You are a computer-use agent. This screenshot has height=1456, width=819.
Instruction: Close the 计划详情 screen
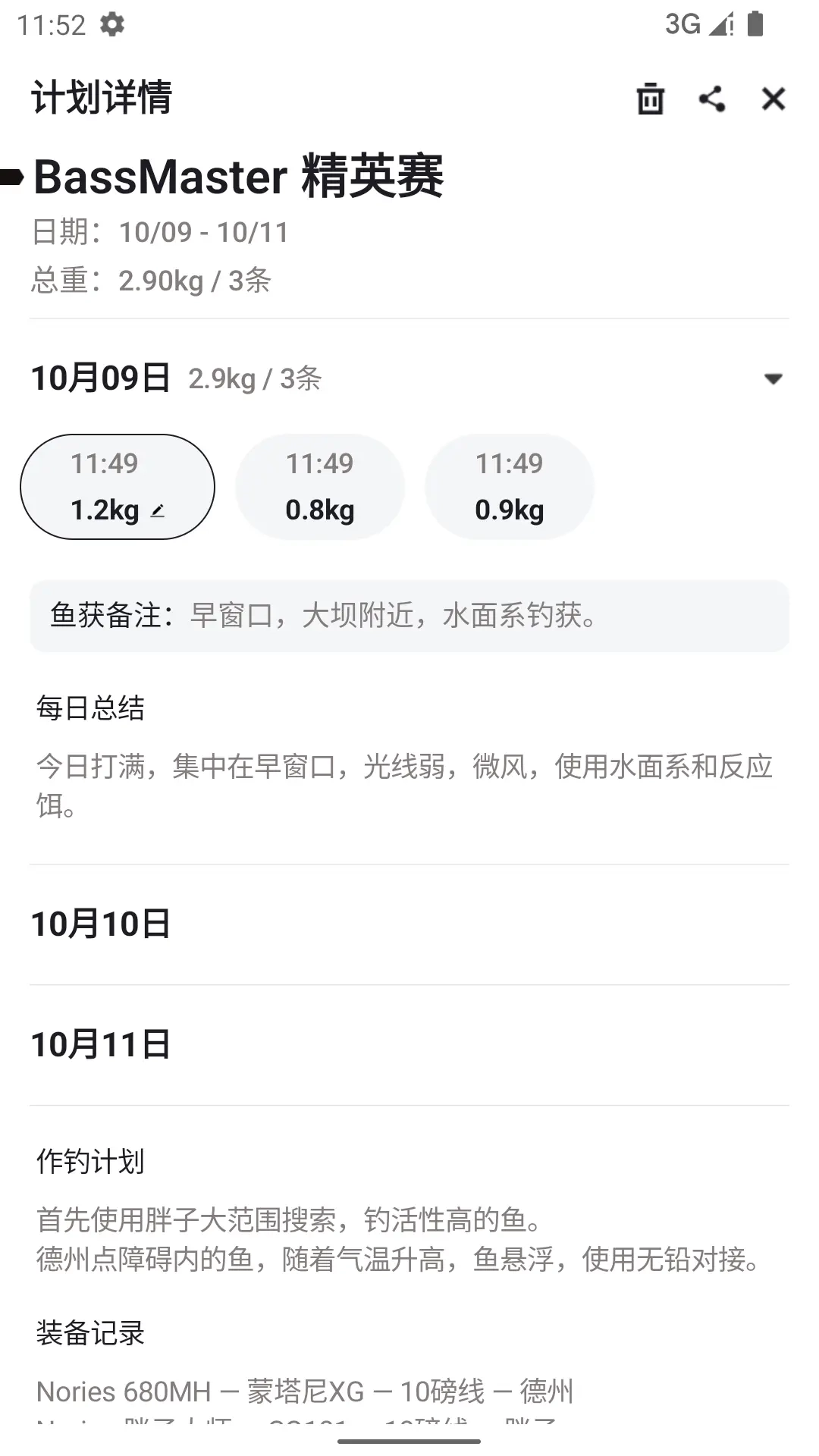point(773,99)
